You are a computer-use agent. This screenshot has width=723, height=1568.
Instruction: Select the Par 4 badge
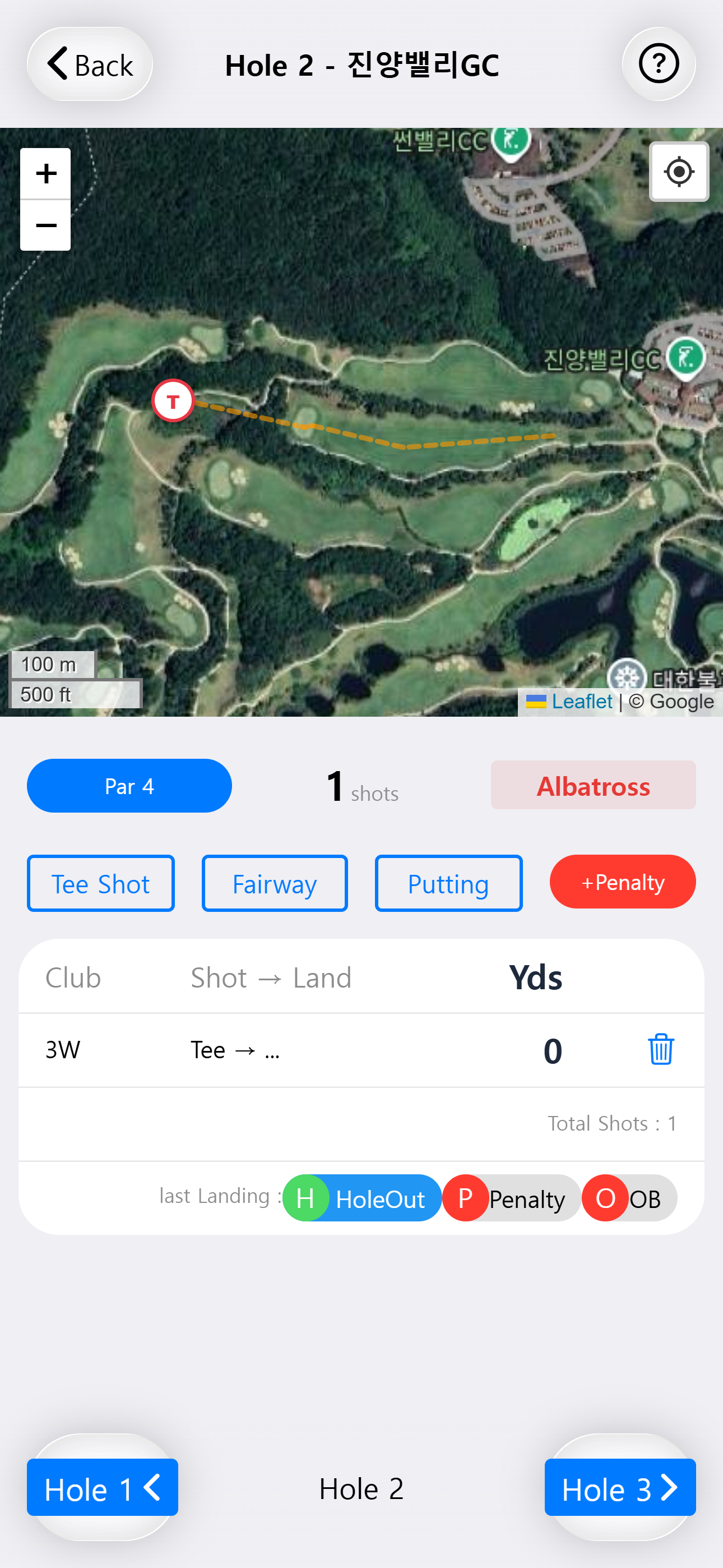(x=128, y=785)
